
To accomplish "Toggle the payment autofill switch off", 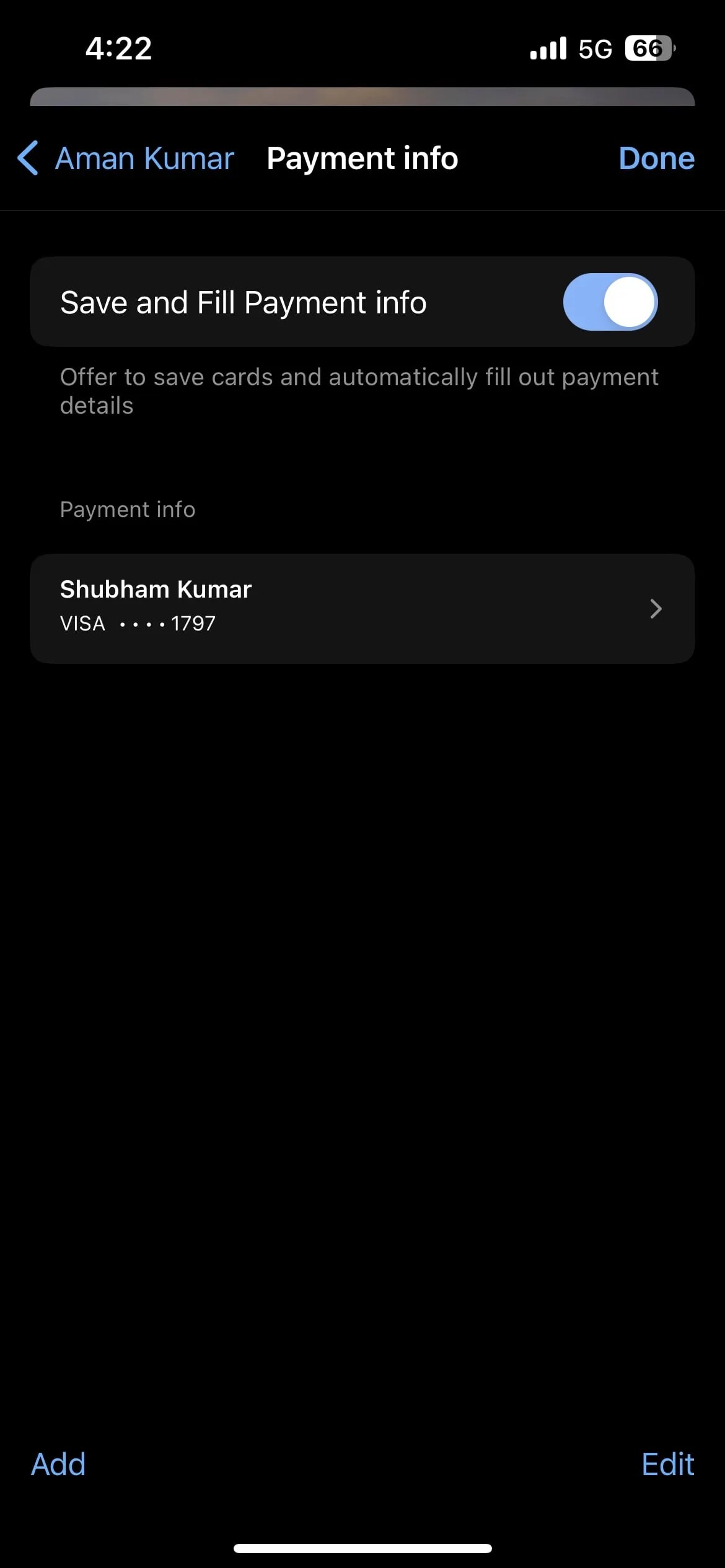I will pos(610,302).
